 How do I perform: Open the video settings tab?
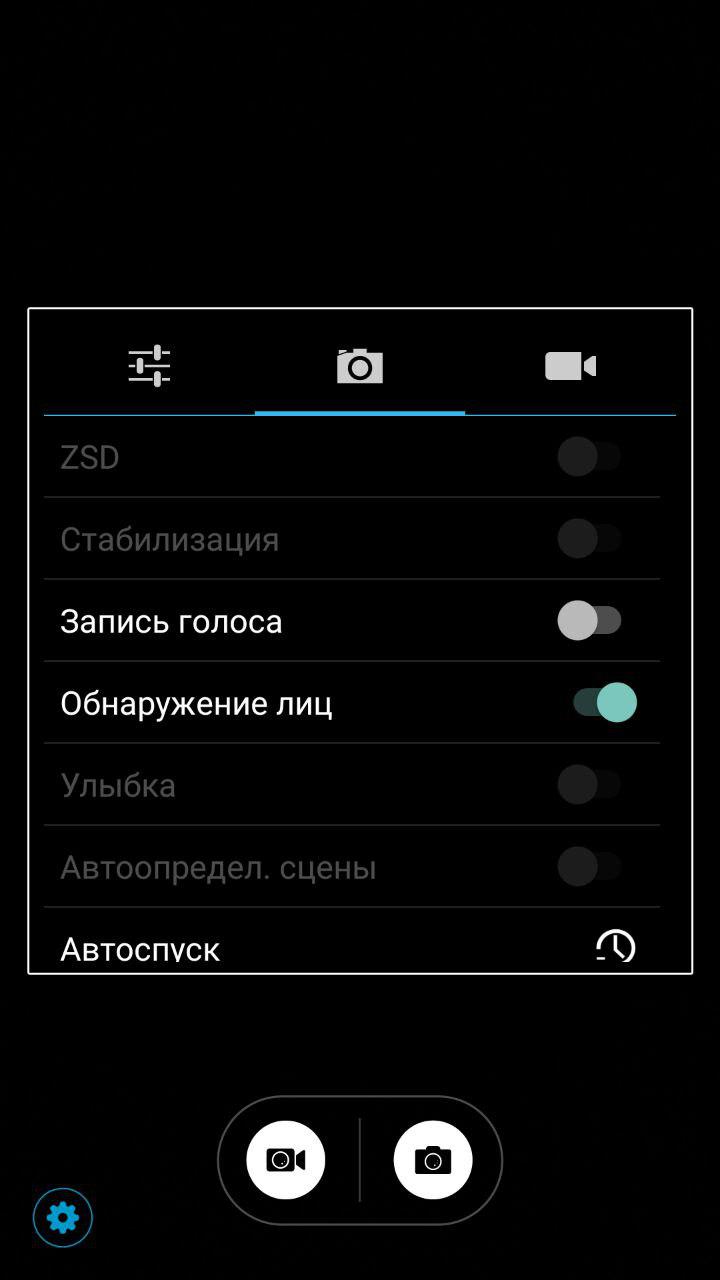(570, 366)
